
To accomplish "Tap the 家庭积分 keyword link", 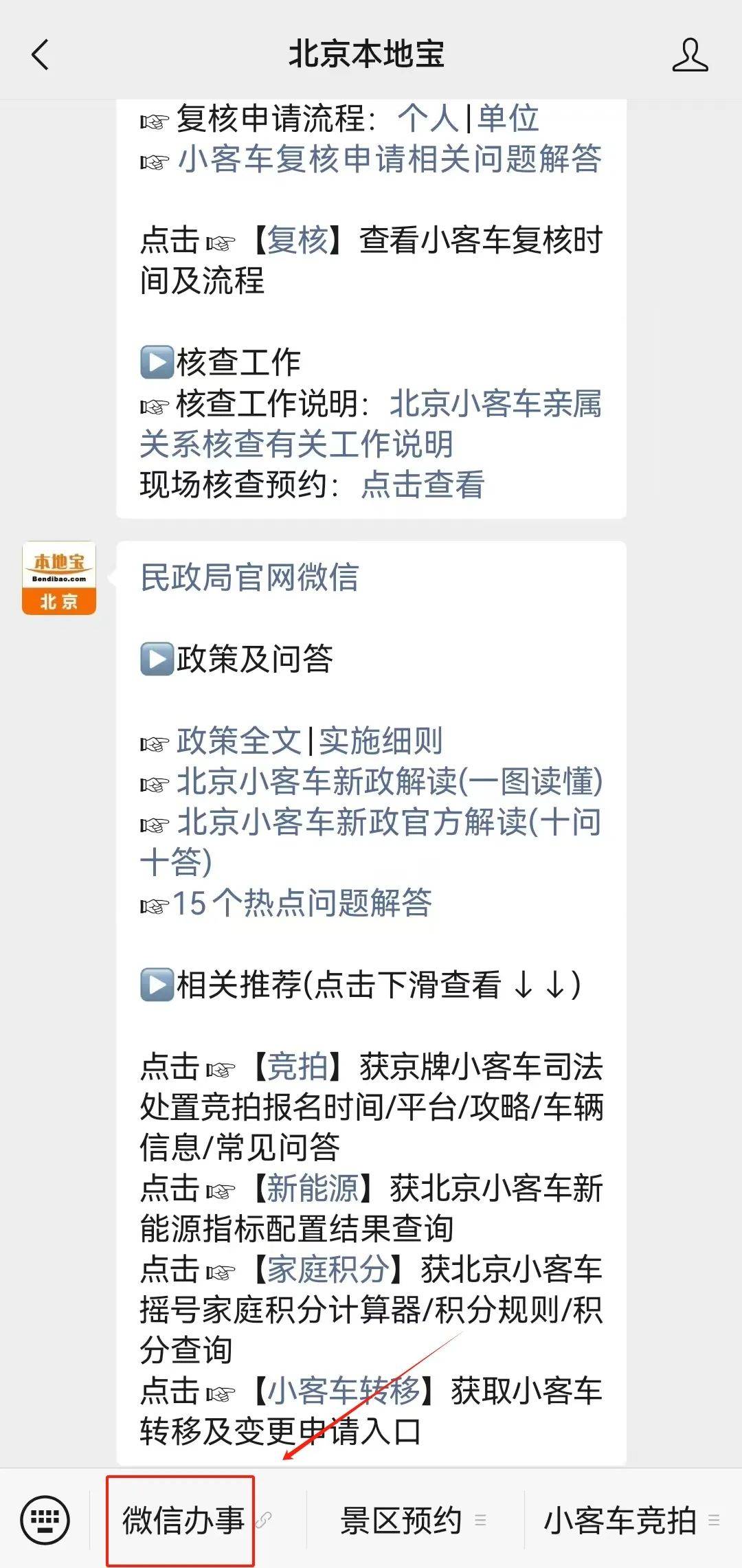I will click(x=328, y=1269).
